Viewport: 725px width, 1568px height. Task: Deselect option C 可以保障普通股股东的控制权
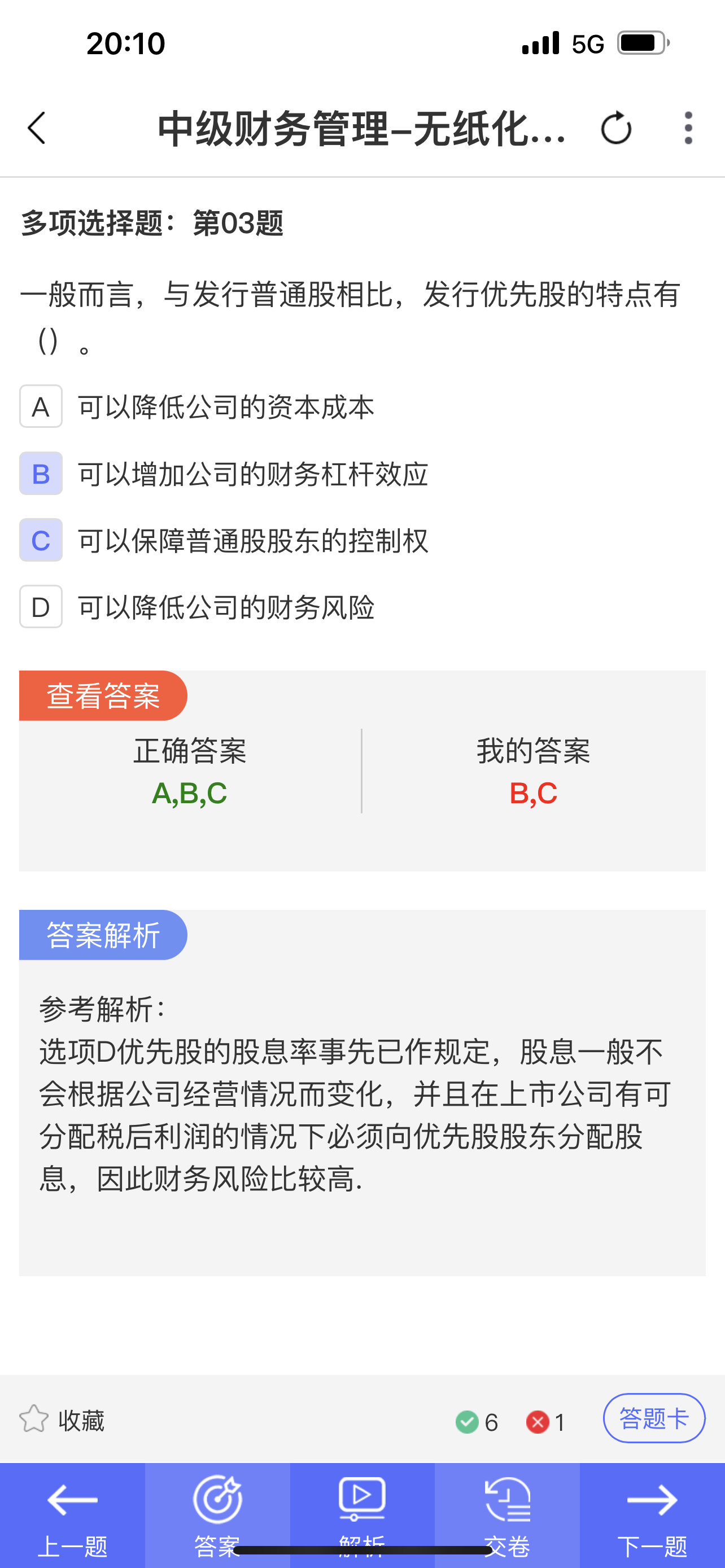coord(41,541)
